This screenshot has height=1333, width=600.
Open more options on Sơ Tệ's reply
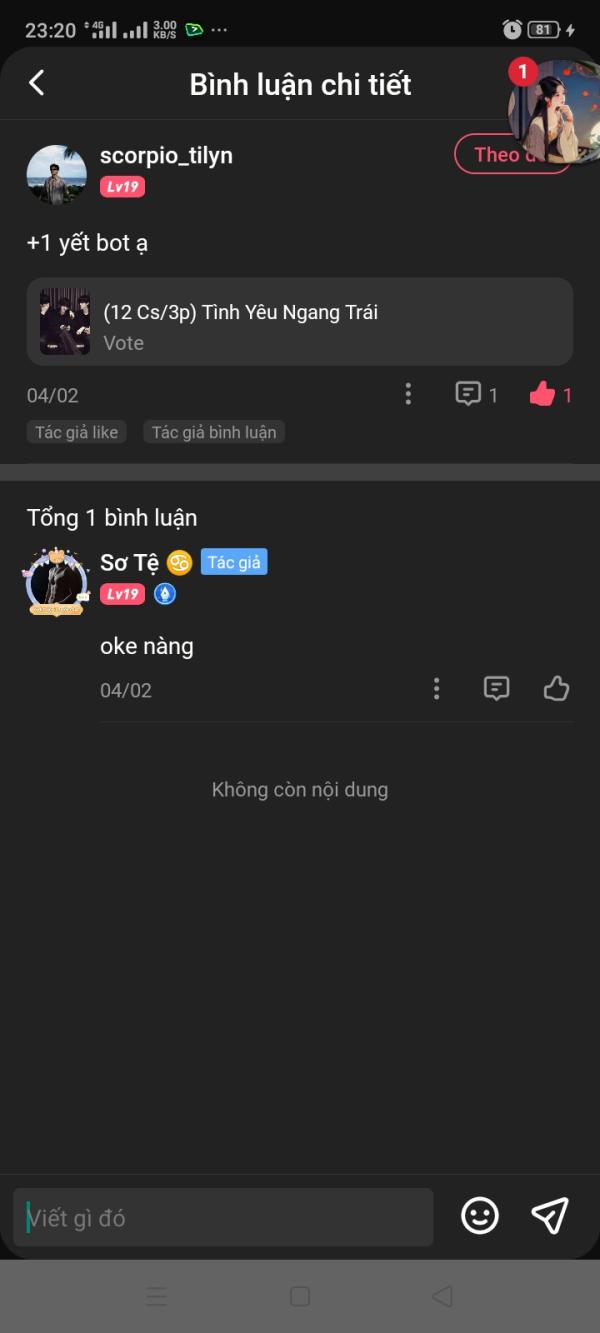(x=436, y=689)
